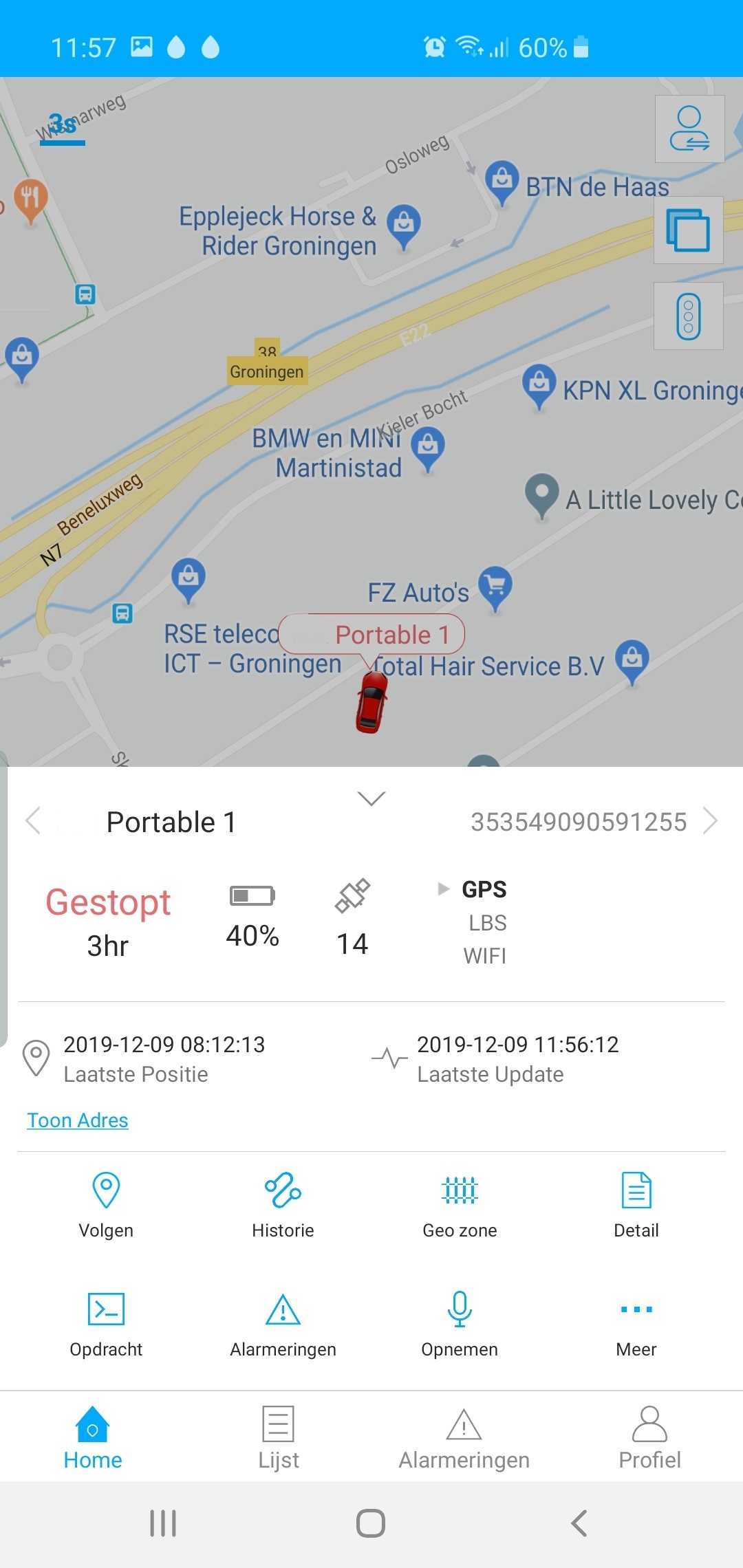Expand the GPS mode selector triangle

441,889
